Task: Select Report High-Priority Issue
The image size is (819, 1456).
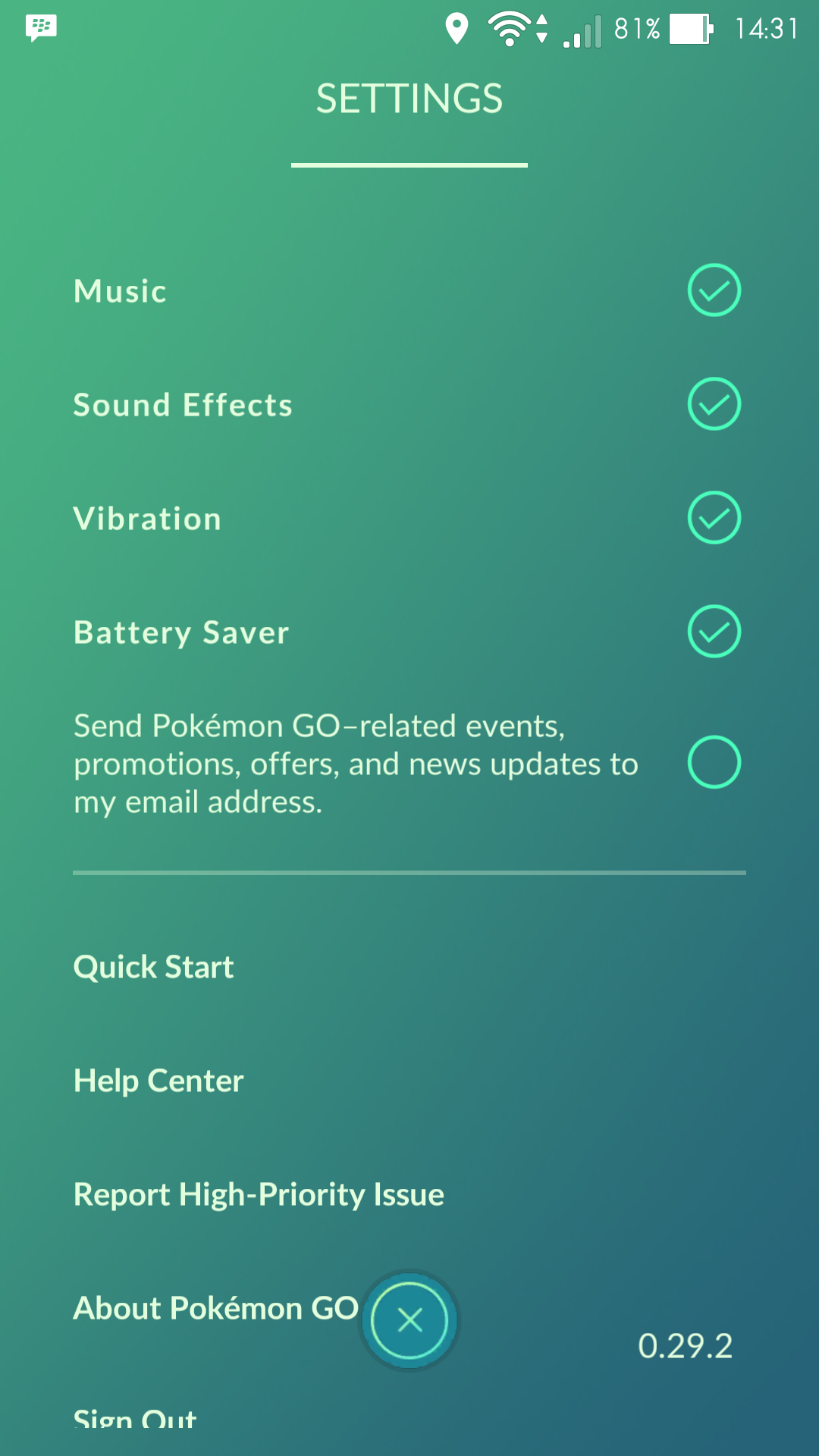Action: (x=259, y=1195)
